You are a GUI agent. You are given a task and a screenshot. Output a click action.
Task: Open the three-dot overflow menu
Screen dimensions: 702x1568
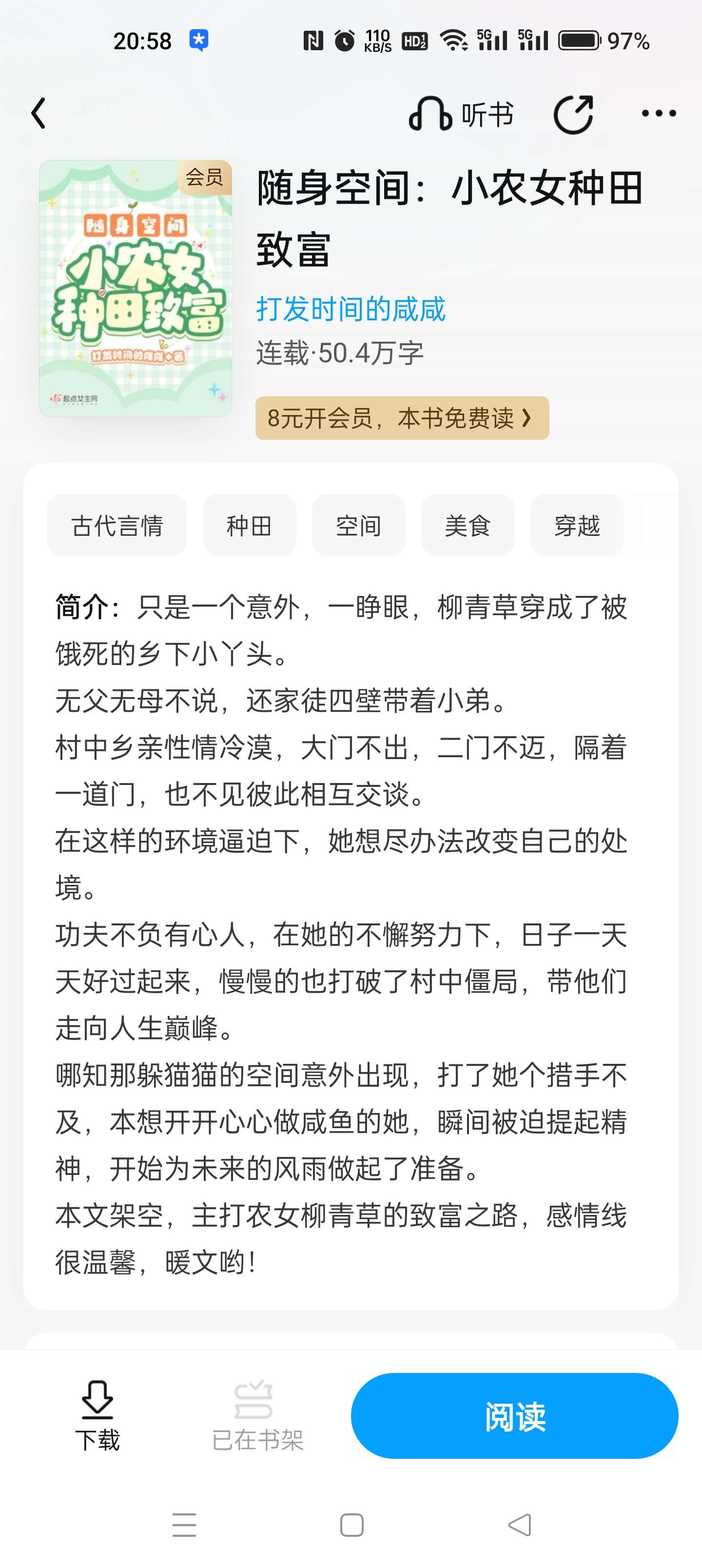coord(659,113)
